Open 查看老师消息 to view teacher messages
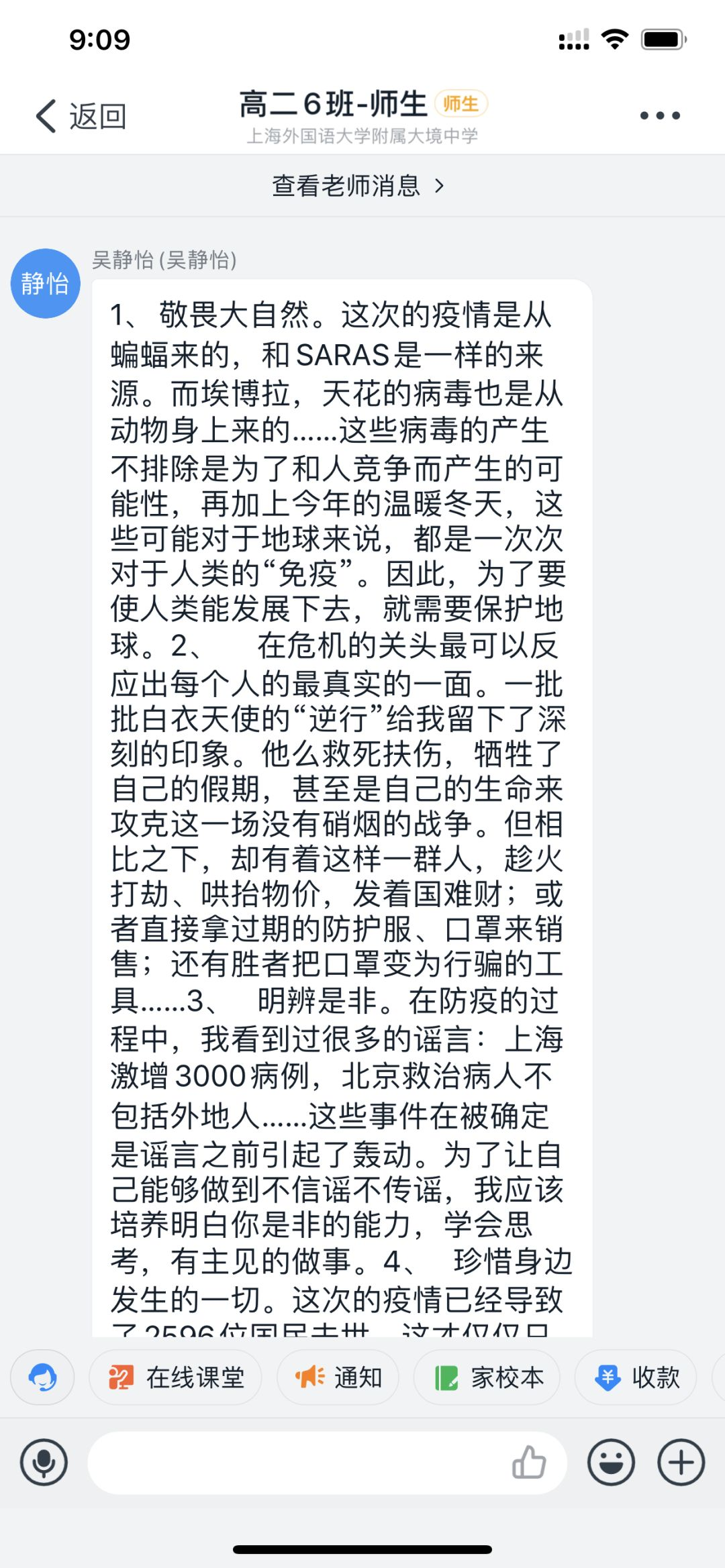Image resolution: width=725 pixels, height=1568 pixels. (x=358, y=186)
